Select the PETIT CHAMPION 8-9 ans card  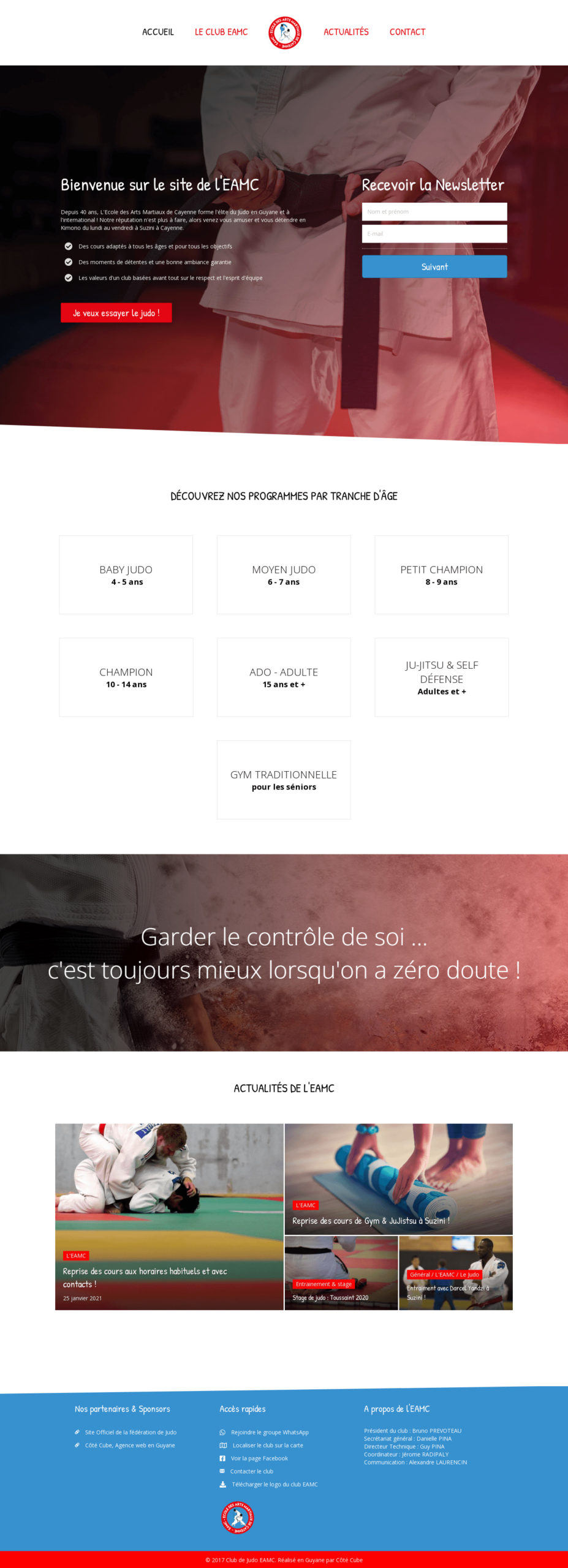tap(441, 575)
